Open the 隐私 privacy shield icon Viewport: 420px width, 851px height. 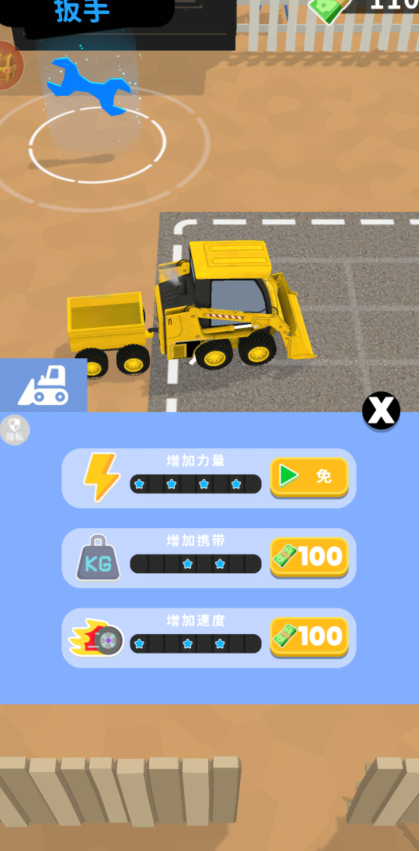(15, 430)
